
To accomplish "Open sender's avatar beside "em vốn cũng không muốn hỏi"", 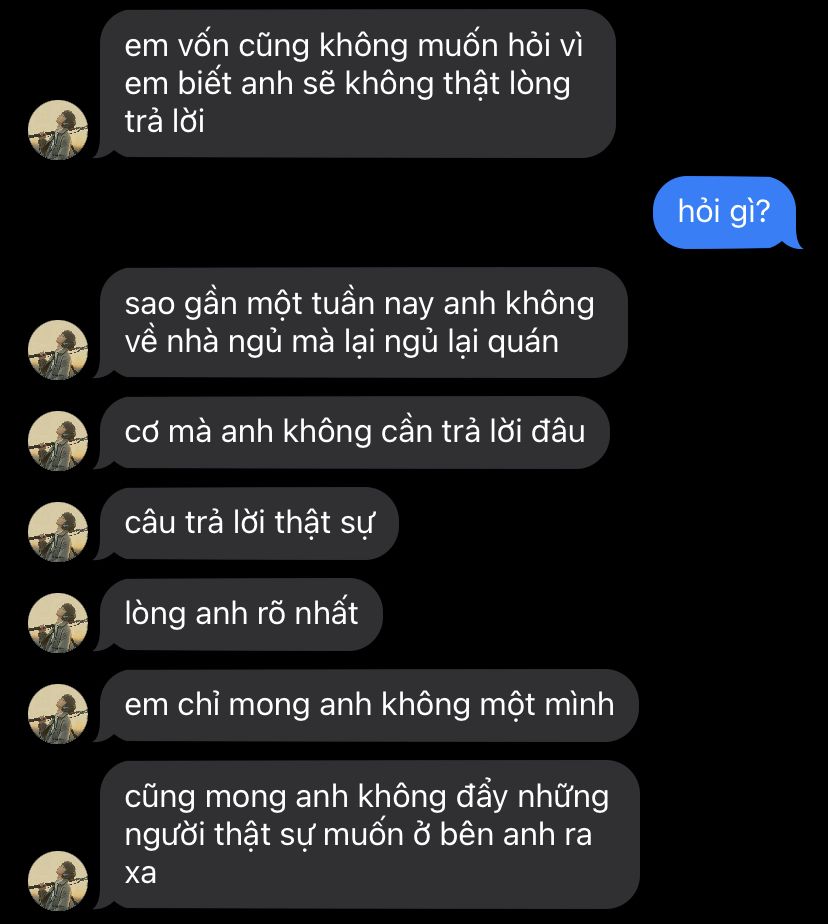I will click(x=58, y=131).
